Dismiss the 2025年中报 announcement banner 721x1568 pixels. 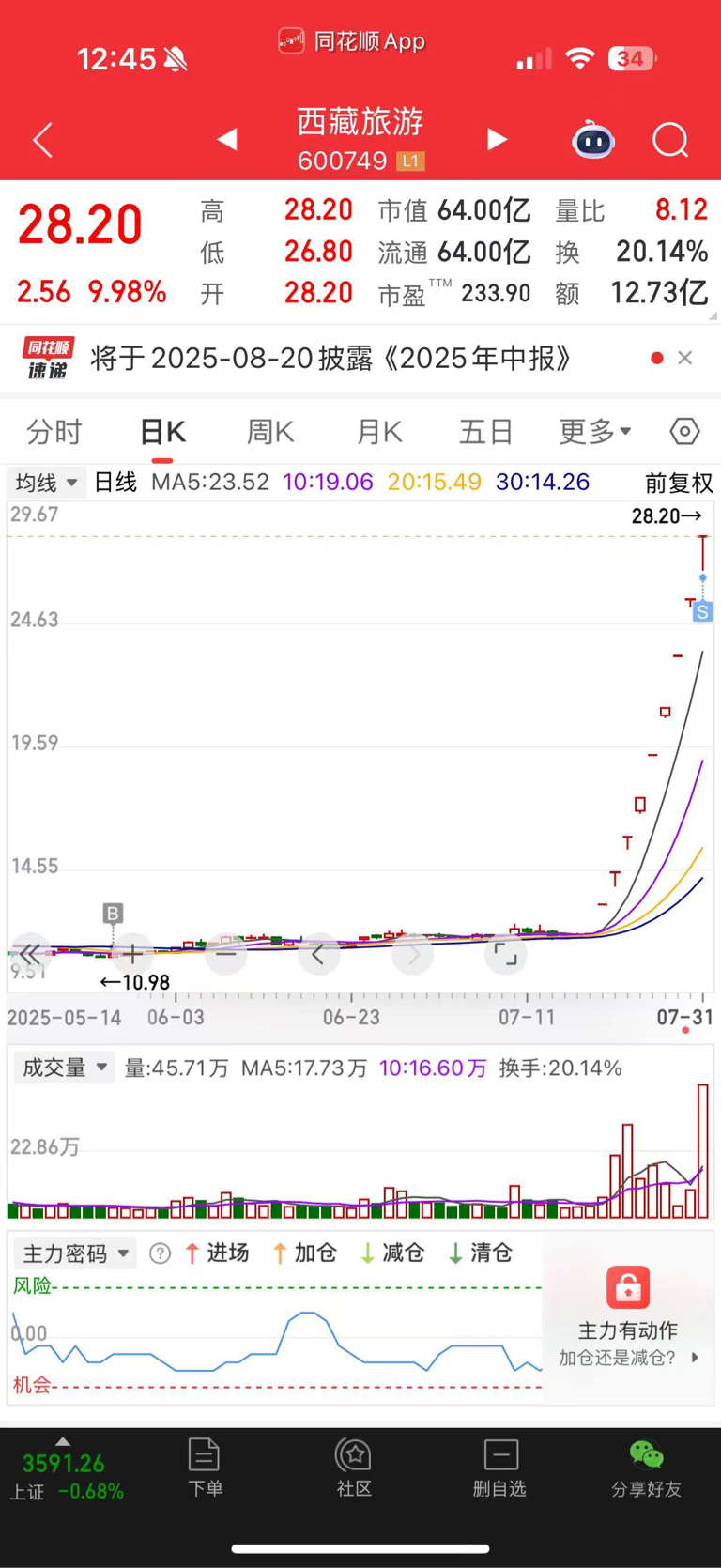point(685,358)
